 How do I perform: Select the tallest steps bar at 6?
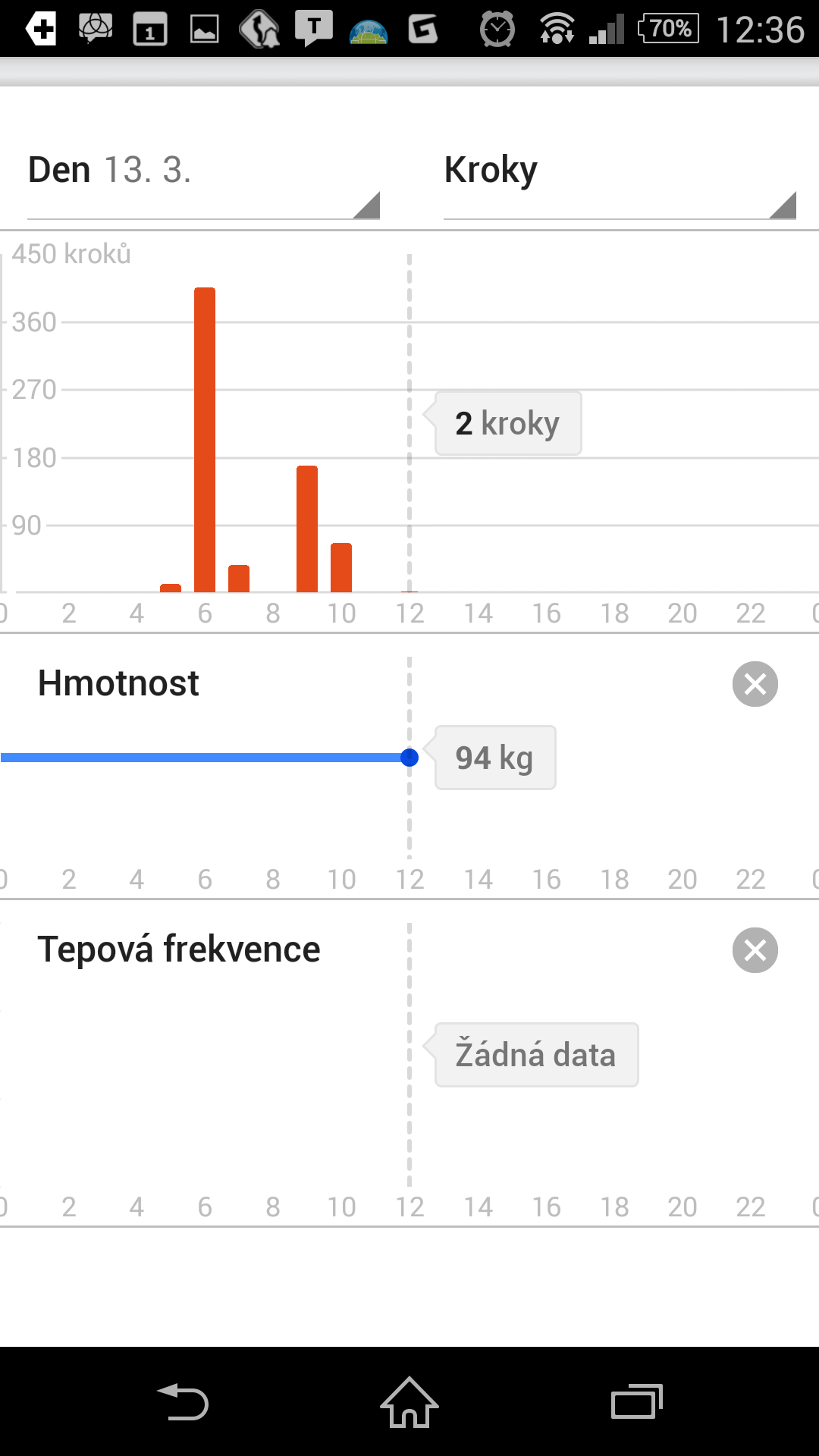coord(205,440)
